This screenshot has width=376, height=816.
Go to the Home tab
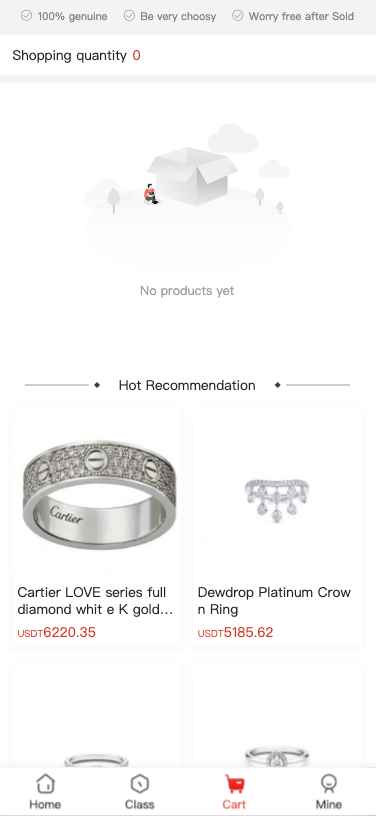[x=45, y=791]
